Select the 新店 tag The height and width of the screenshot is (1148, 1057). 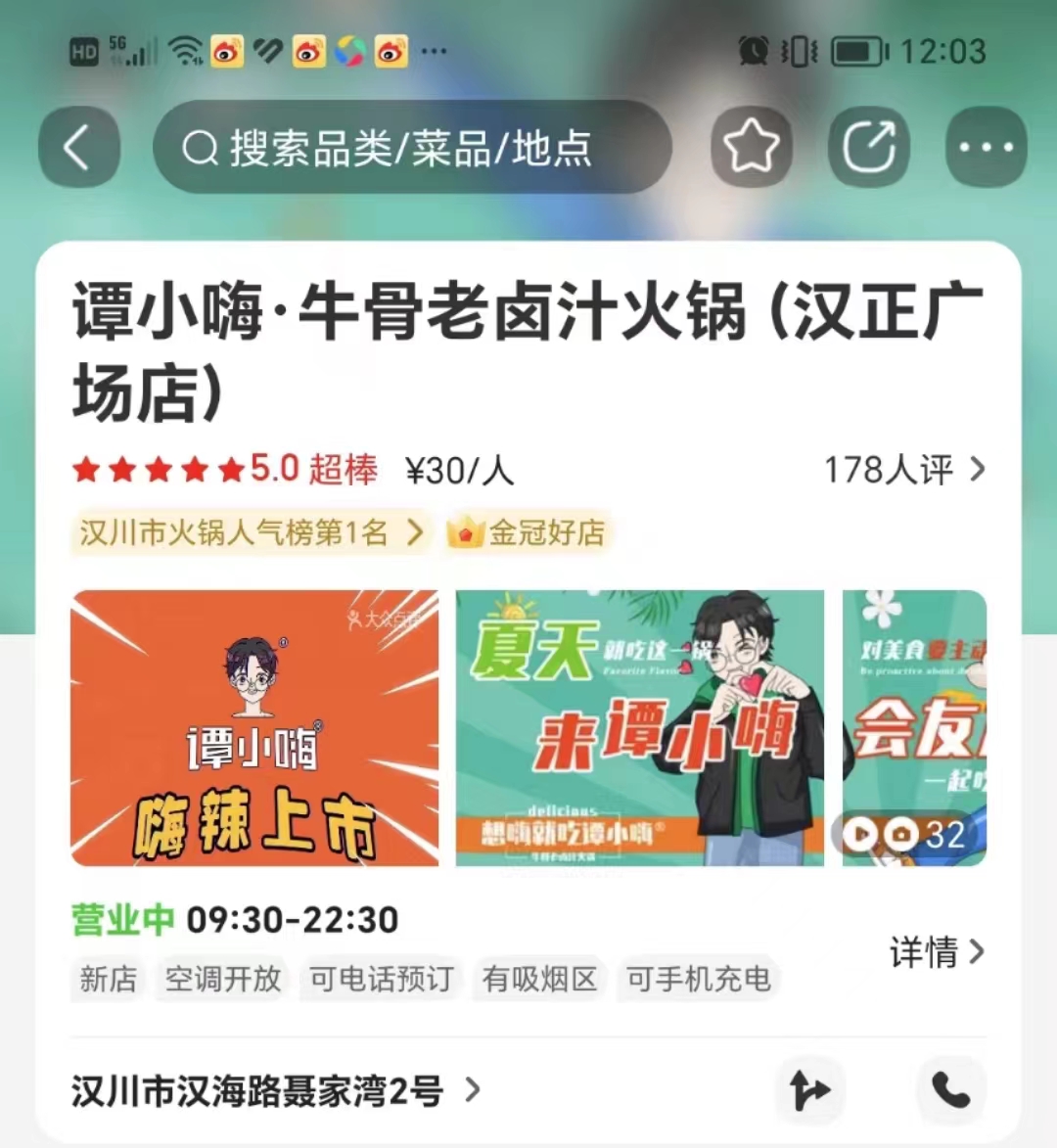(108, 978)
